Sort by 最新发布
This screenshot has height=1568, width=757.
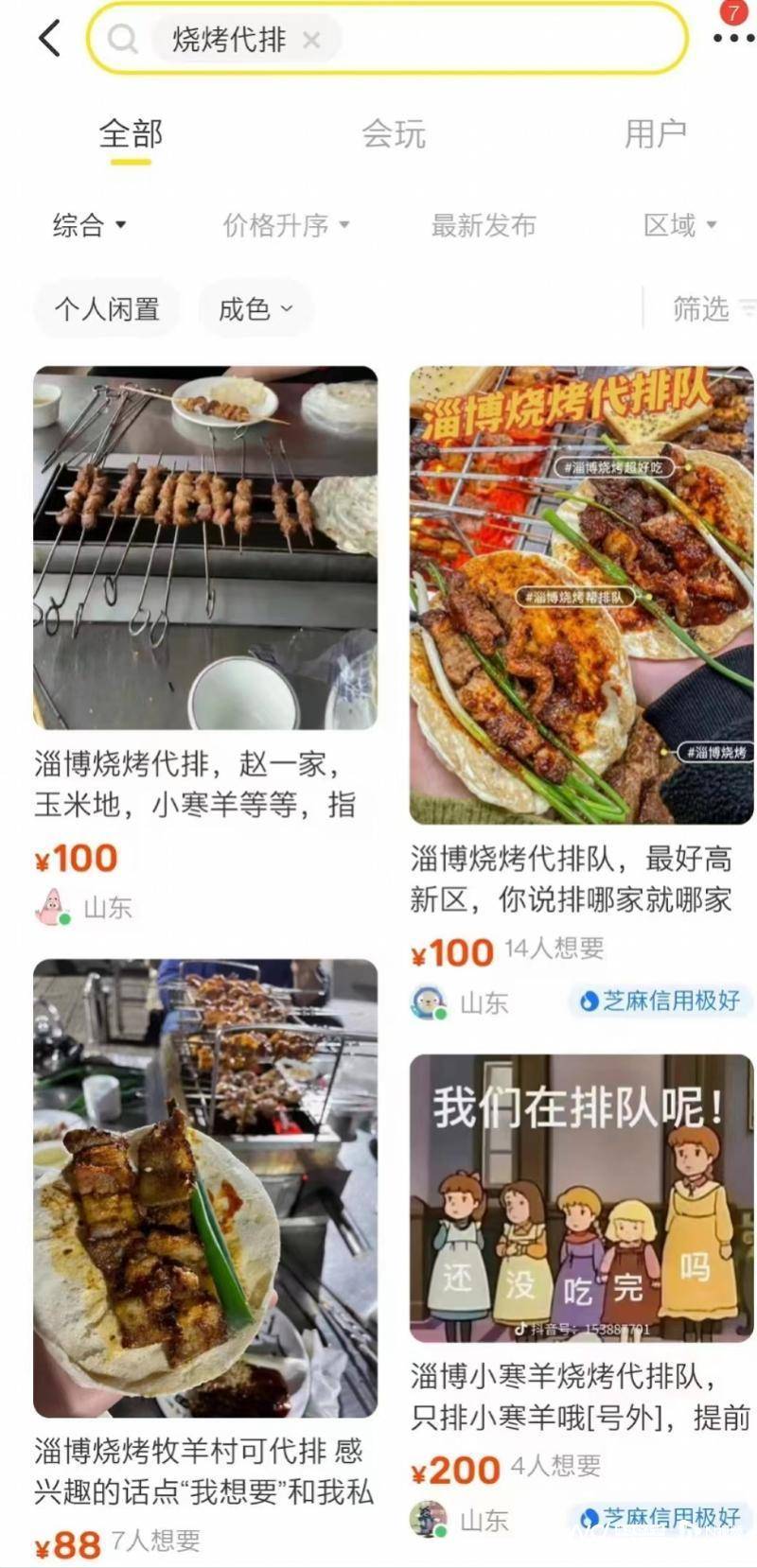pos(484,225)
